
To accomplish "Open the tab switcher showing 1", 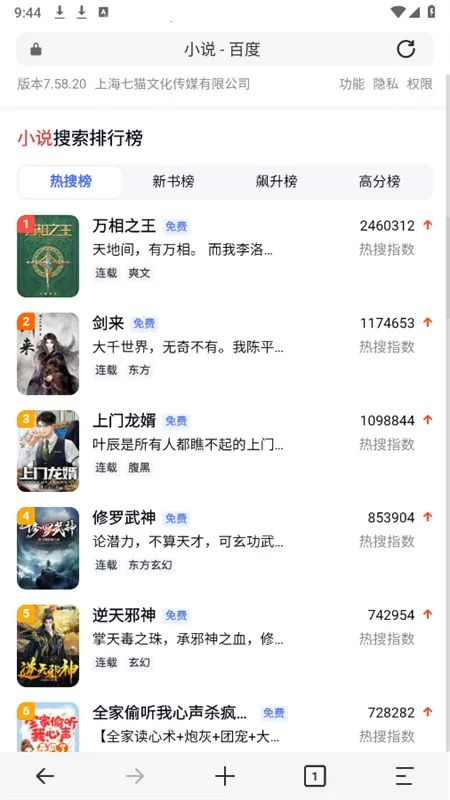I will tap(315, 777).
